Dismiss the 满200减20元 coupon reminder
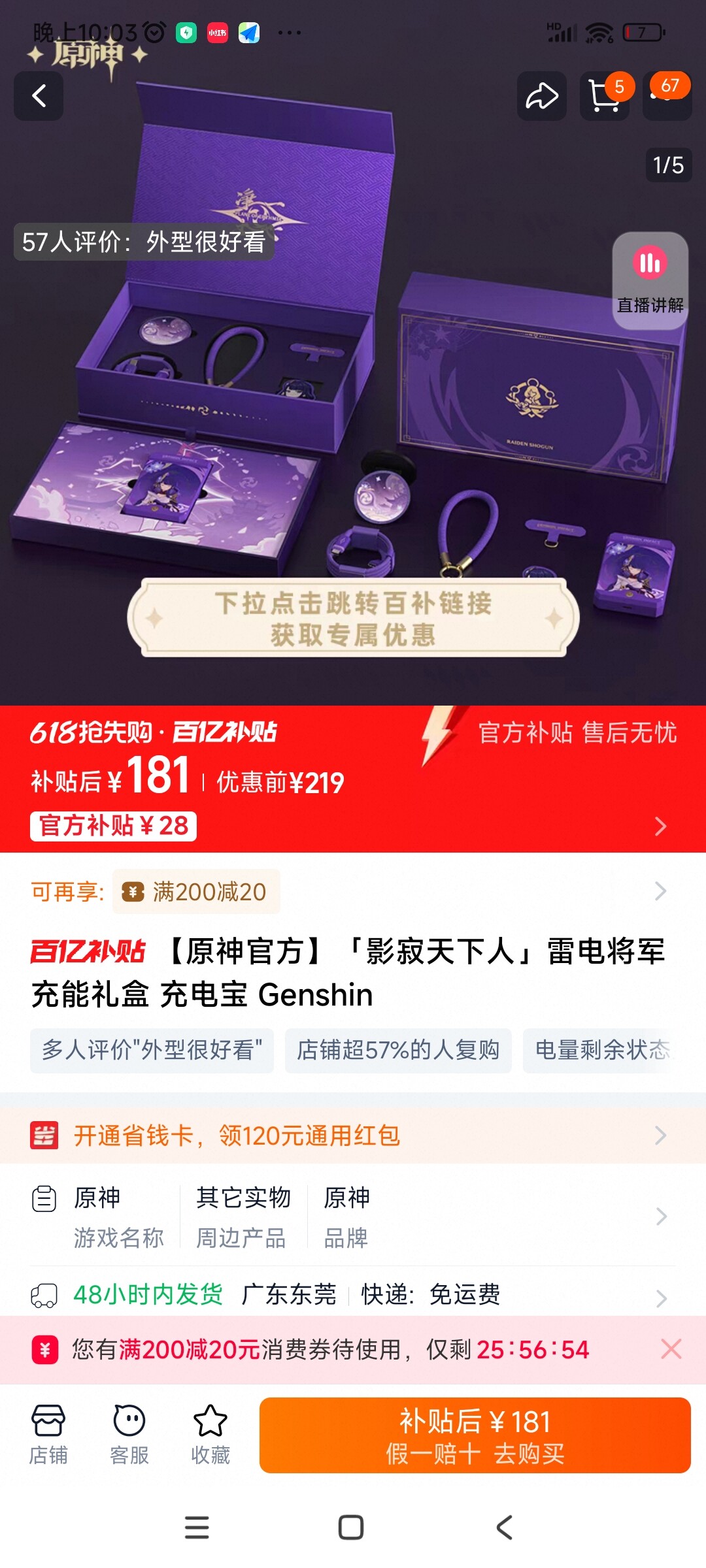 [x=671, y=1348]
